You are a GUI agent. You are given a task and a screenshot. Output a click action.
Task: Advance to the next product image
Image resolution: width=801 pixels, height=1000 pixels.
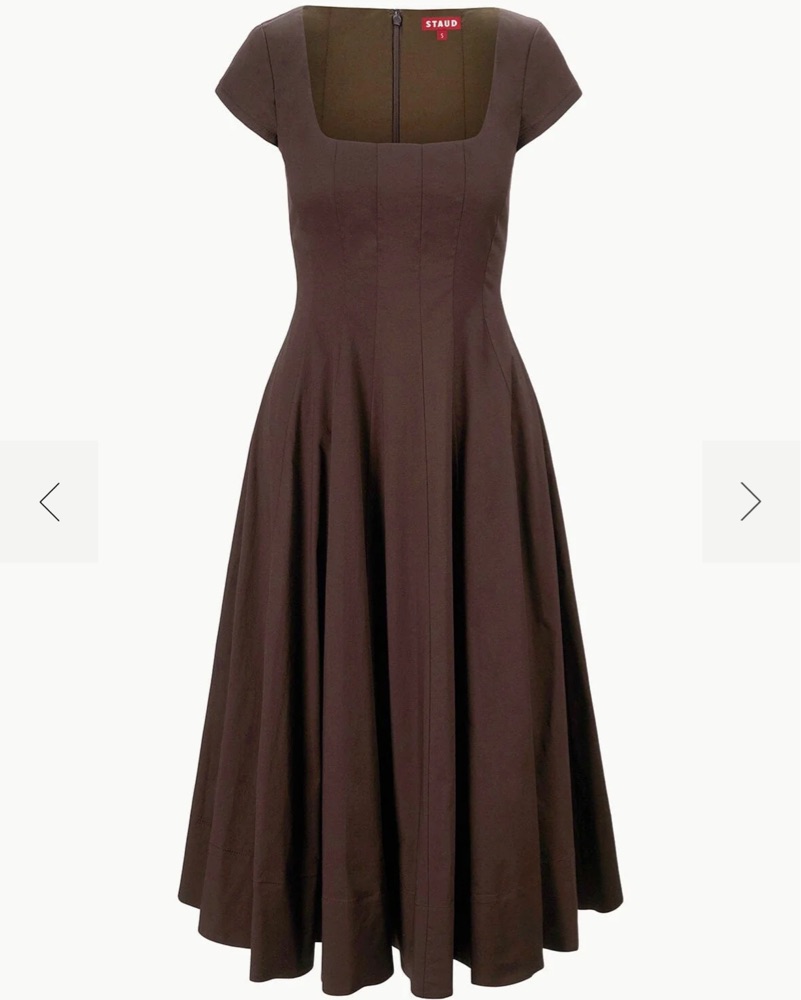tap(750, 501)
